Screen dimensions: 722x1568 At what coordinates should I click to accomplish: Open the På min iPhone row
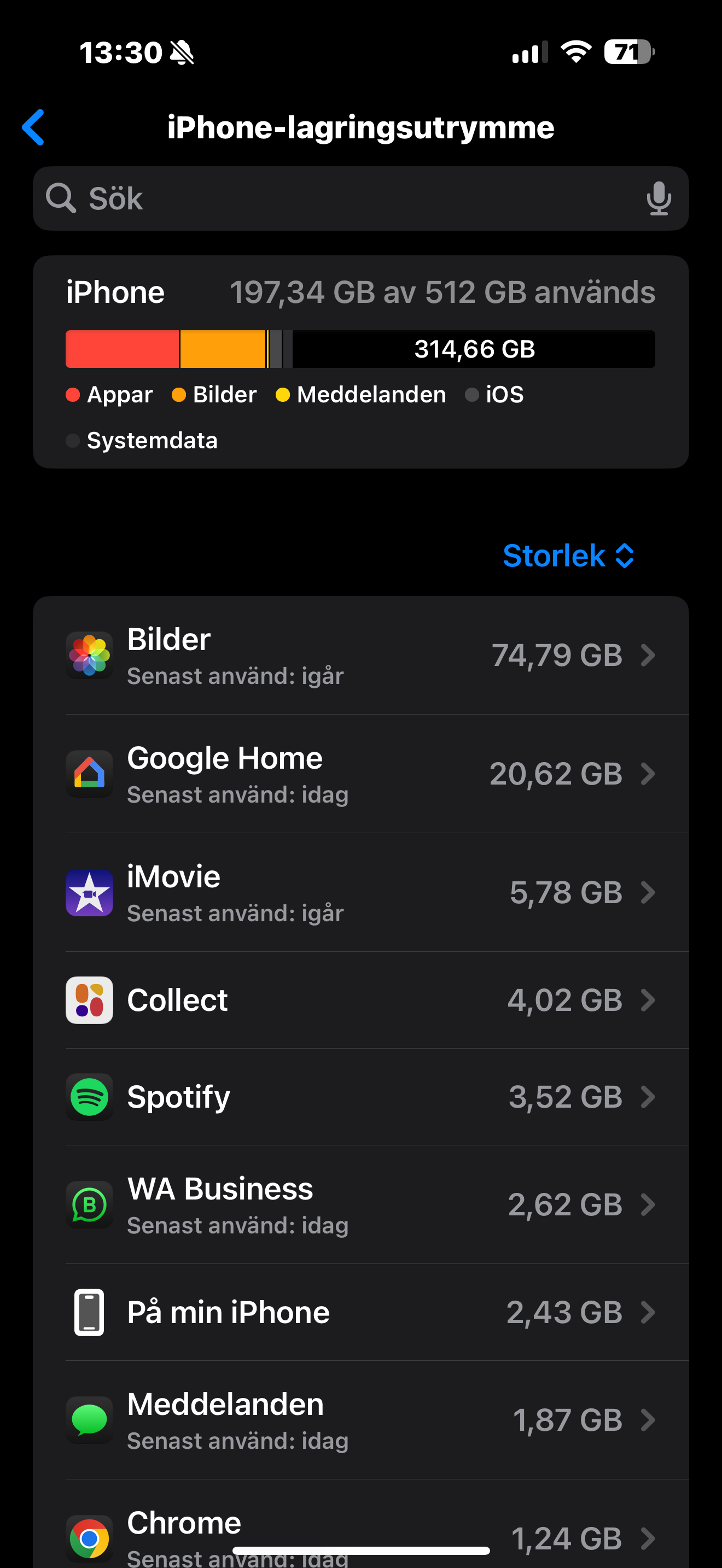[x=360, y=1313]
